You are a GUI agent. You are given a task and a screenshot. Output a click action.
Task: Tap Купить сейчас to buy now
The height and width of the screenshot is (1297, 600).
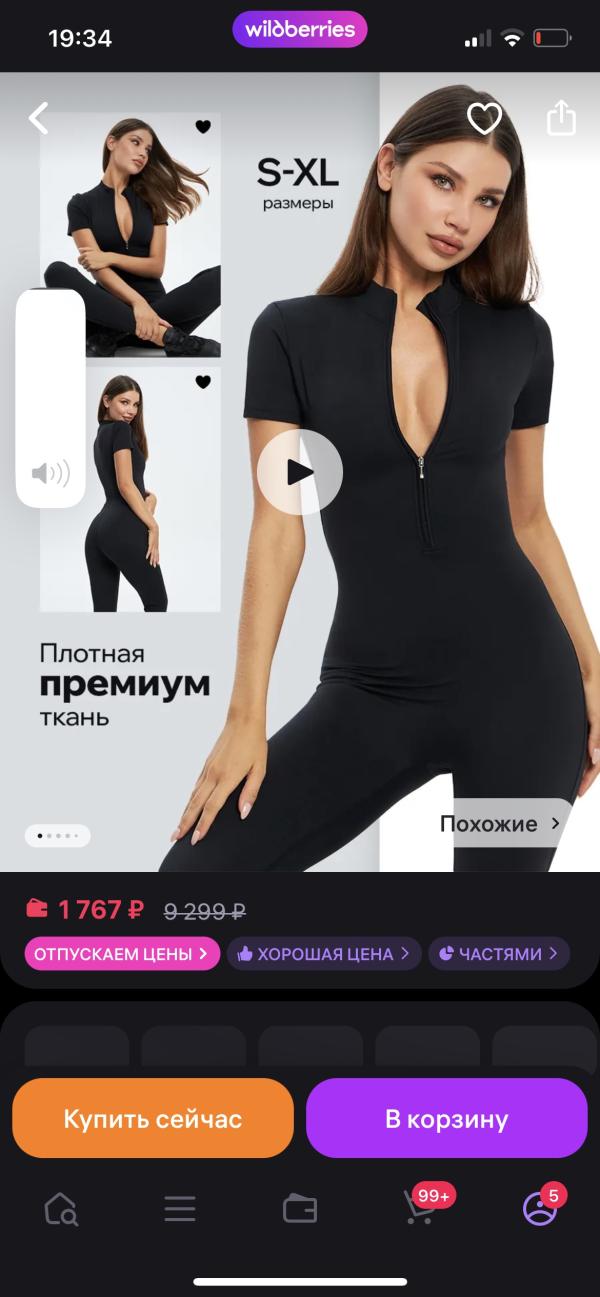[153, 1118]
